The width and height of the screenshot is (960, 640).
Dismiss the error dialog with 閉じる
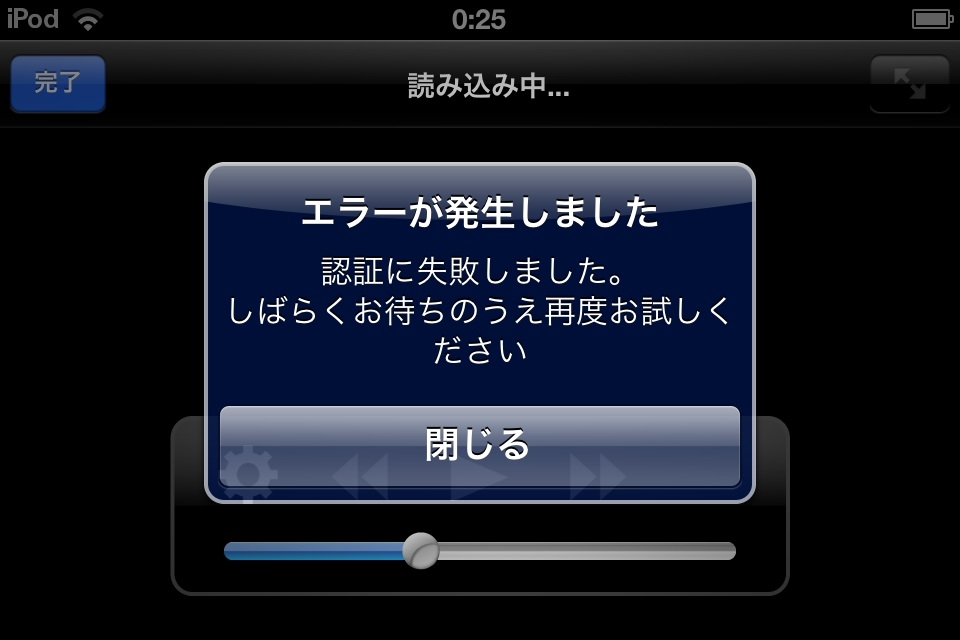[x=479, y=445]
